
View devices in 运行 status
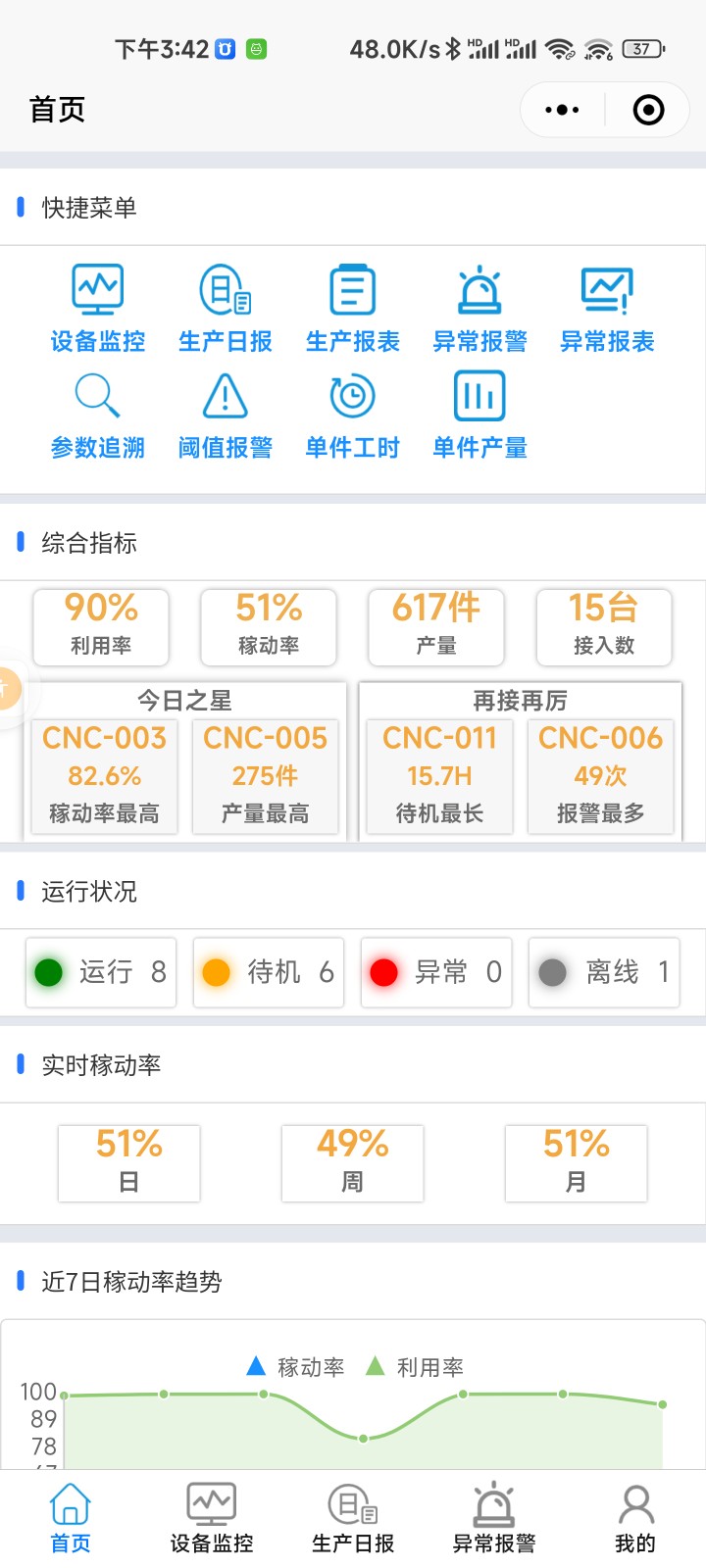click(101, 972)
